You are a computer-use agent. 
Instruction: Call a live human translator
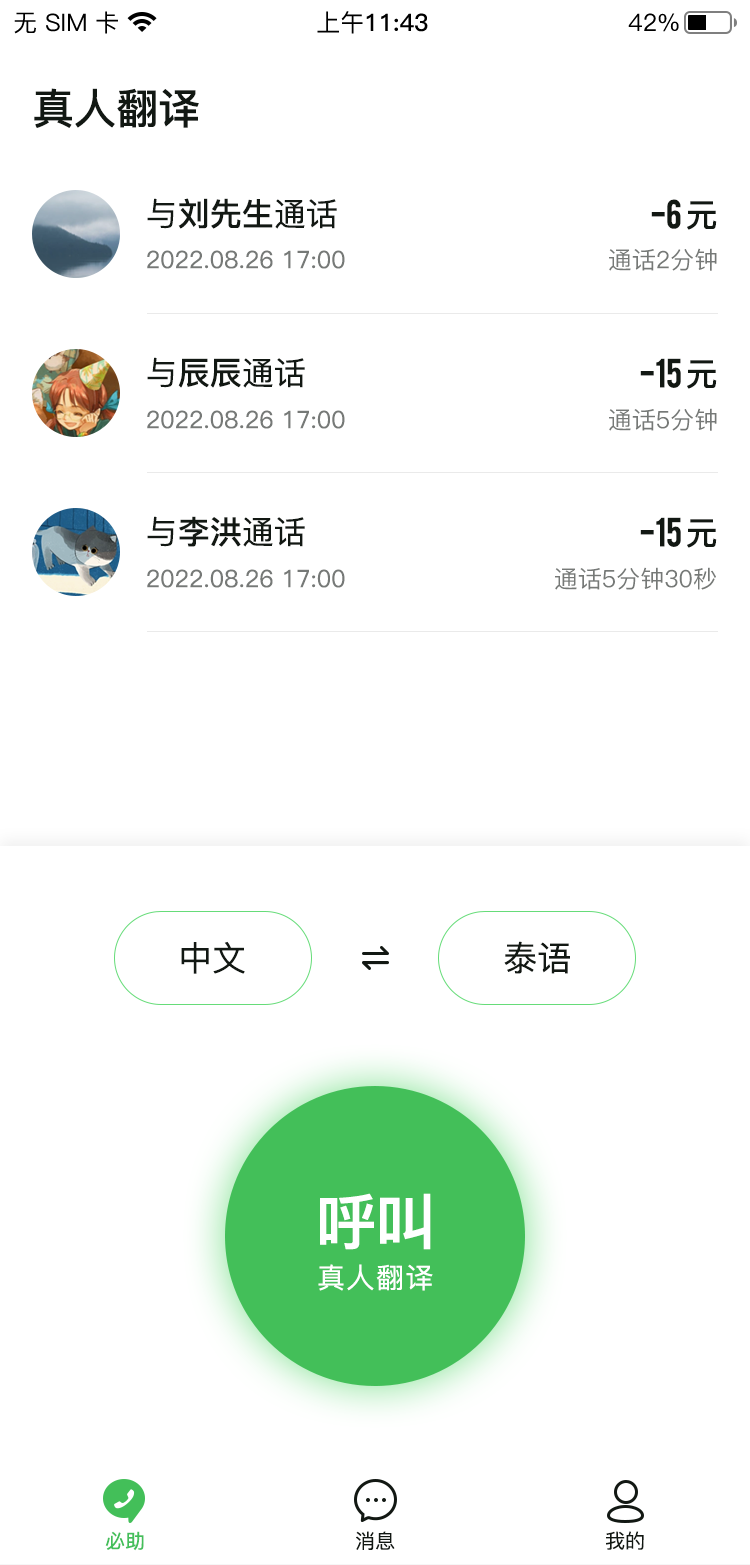click(375, 1236)
